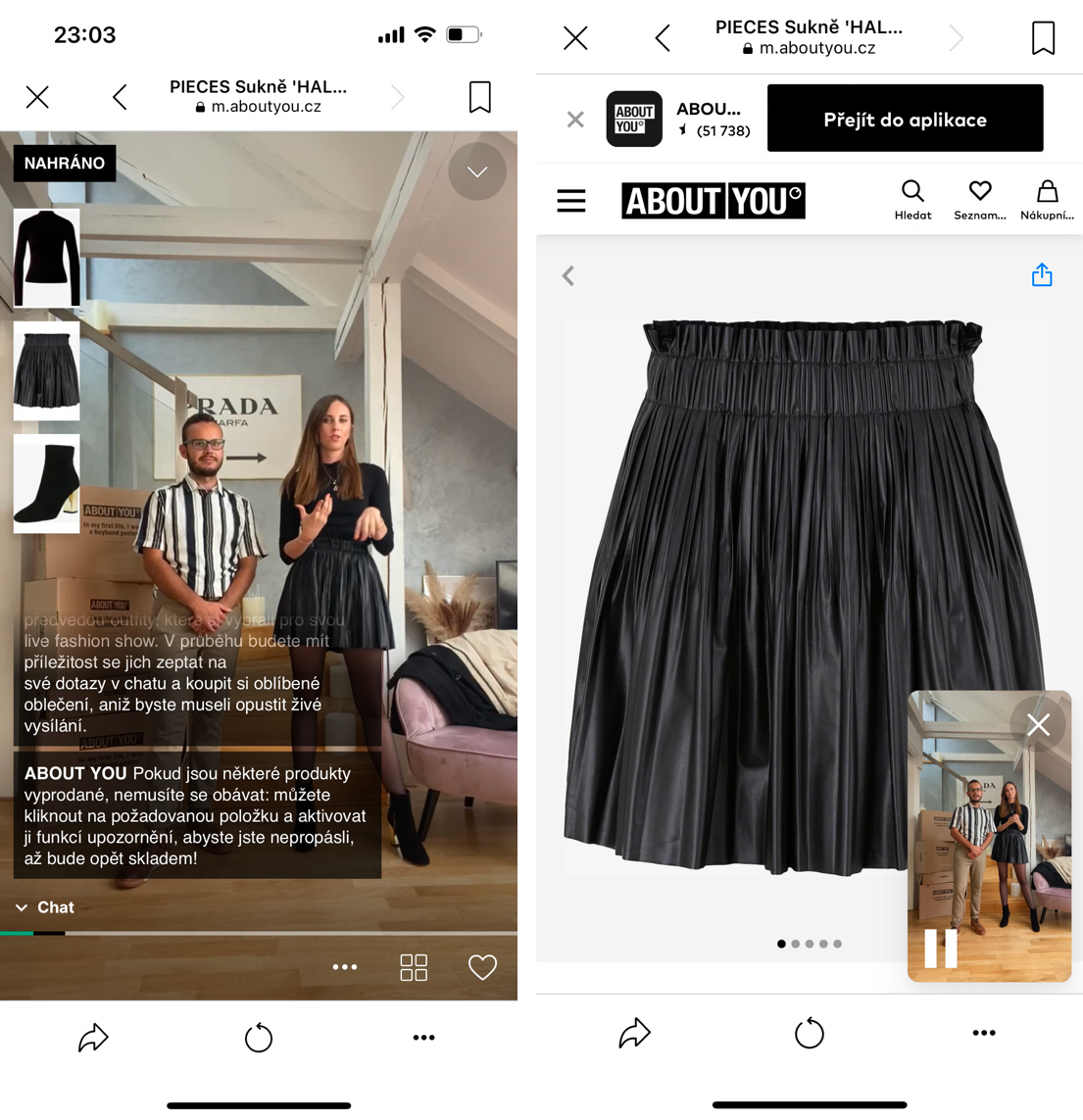The image size is (1083, 1120).
Task: Dismiss the ABOUT YOU app banner
Action: pyautogui.click(x=575, y=120)
